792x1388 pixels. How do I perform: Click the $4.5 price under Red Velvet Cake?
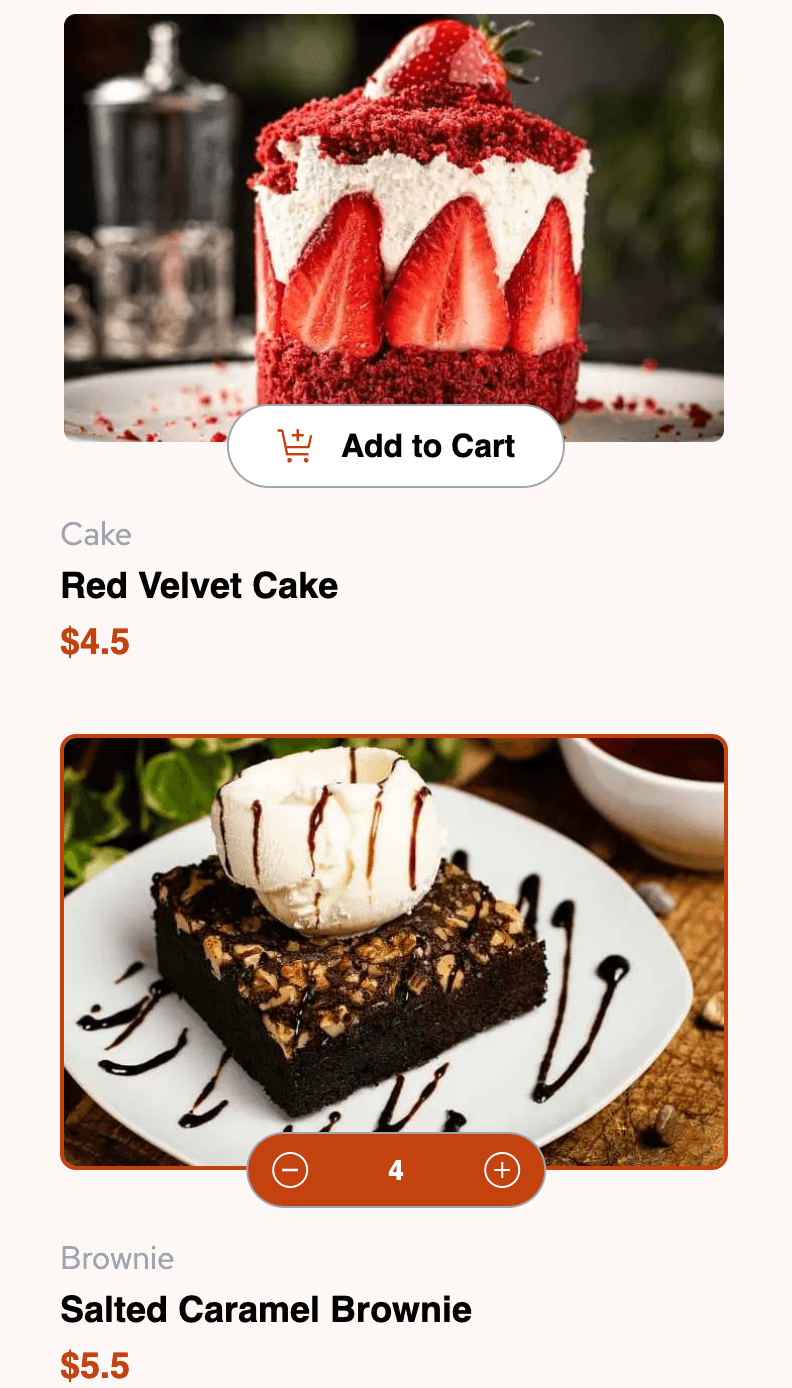click(95, 642)
